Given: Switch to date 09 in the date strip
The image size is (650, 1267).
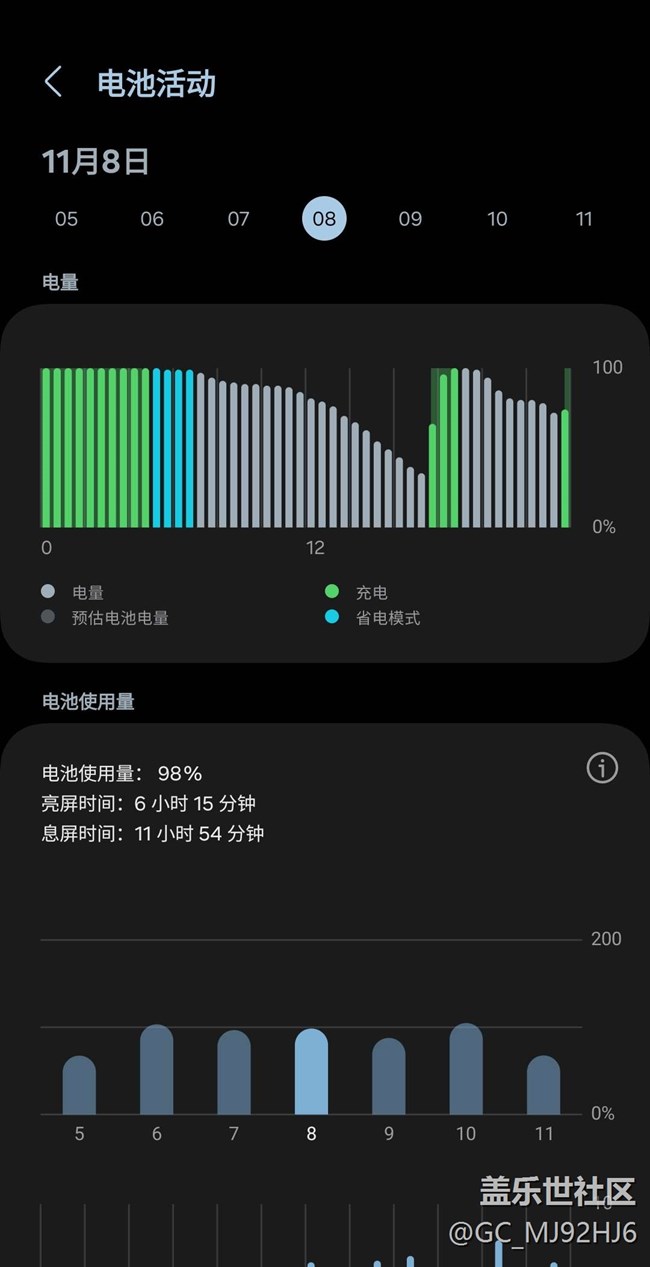Looking at the screenshot, I should [x=410, y=219].
